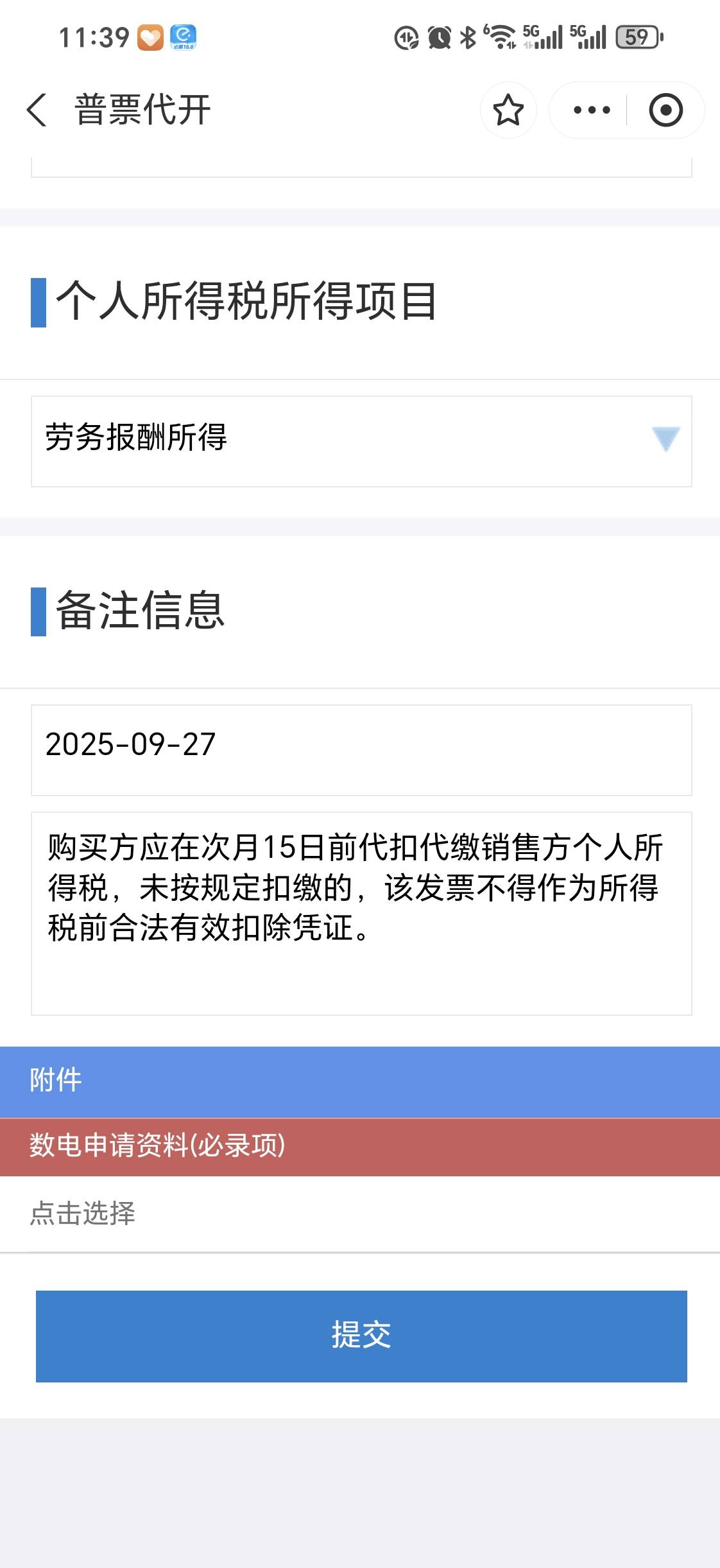Edit the 2025-09-27 date field
720x1568 pixels.
pyautogui.click(x=361, y=749)
